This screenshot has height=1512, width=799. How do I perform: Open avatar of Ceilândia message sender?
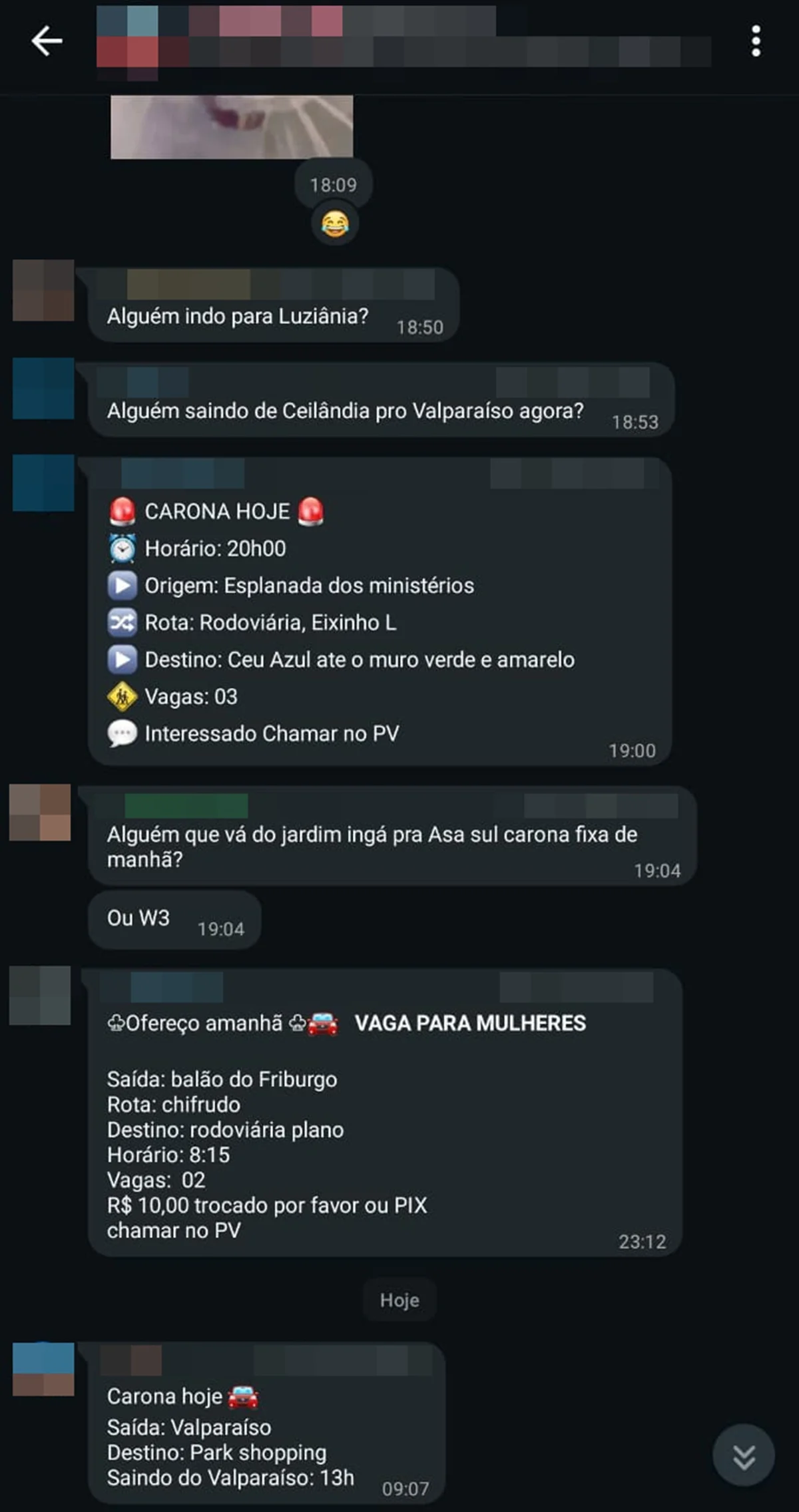click(x=43, y=388)
